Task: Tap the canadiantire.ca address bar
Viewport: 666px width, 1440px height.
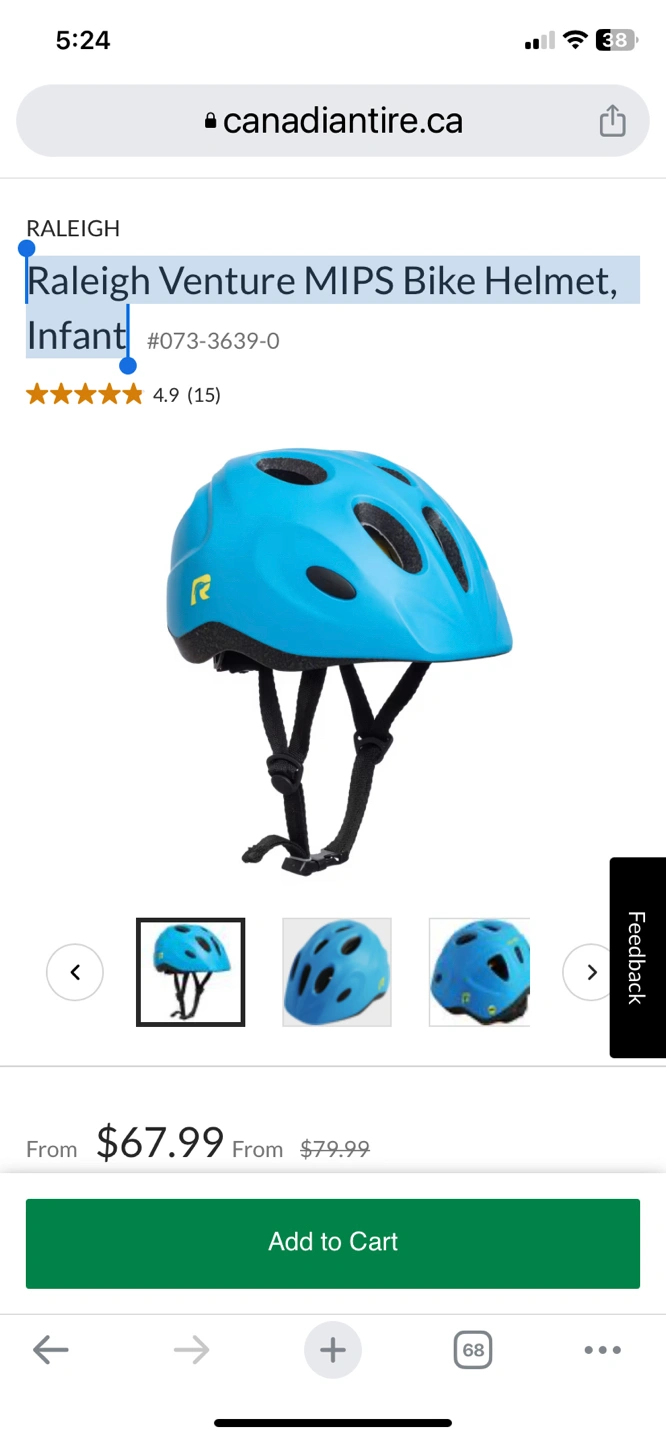Action: (333, 121)
